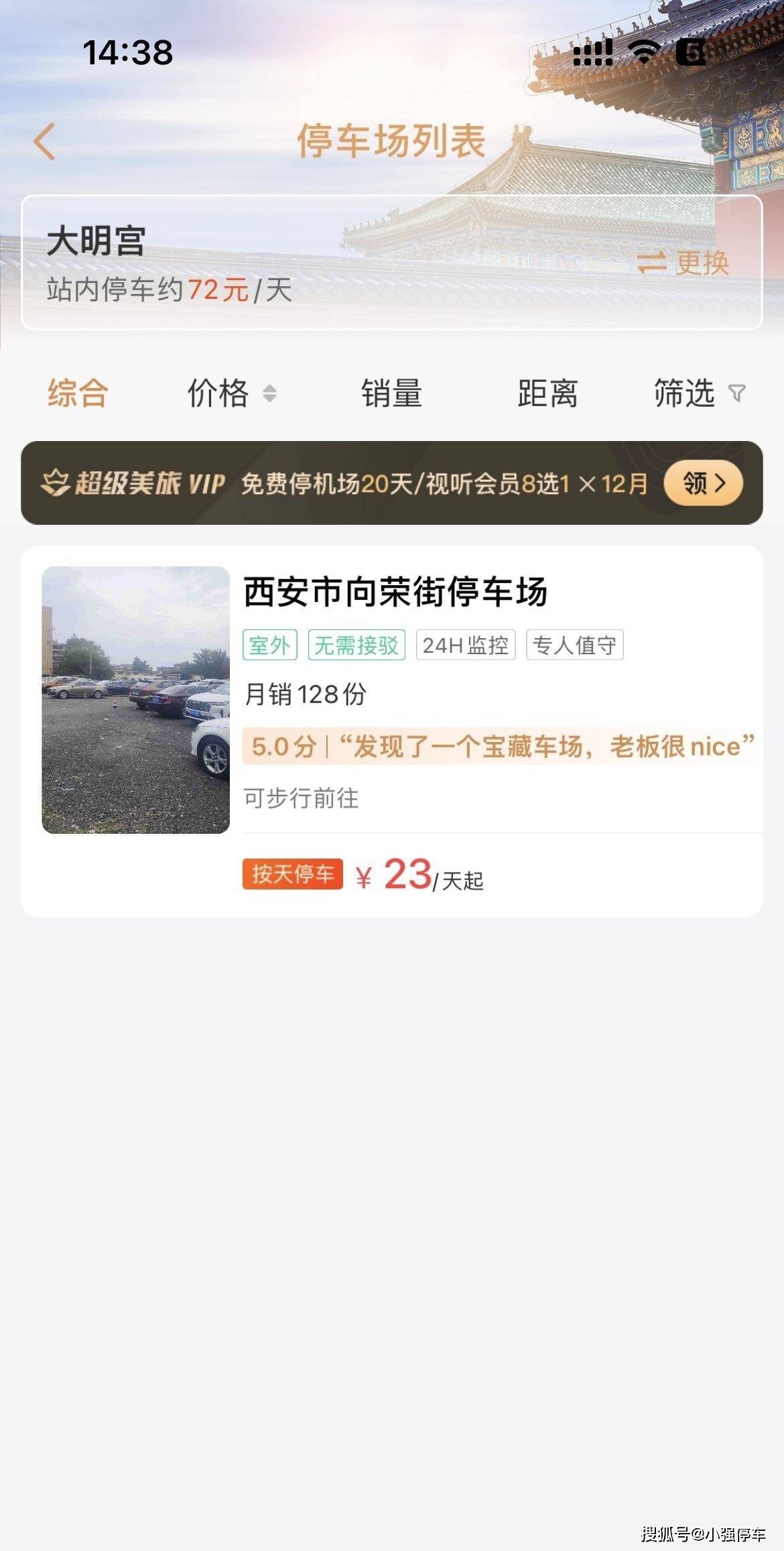Viewport: 784px width, 1551px height.
Task: Sort parking lots by 价格
Action: 231,393
